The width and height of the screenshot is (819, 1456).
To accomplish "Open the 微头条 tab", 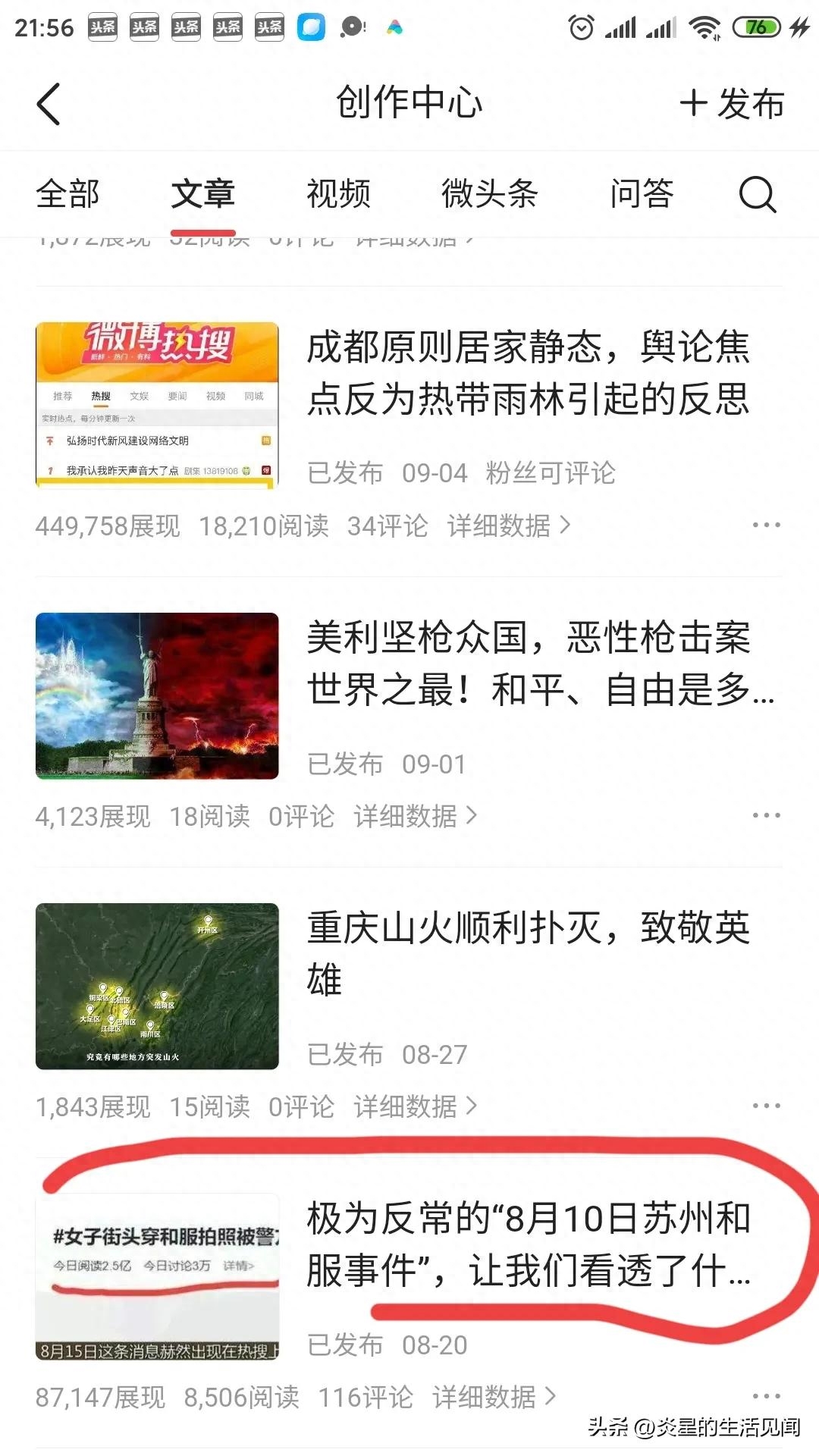I will click(x=489, y=194).
